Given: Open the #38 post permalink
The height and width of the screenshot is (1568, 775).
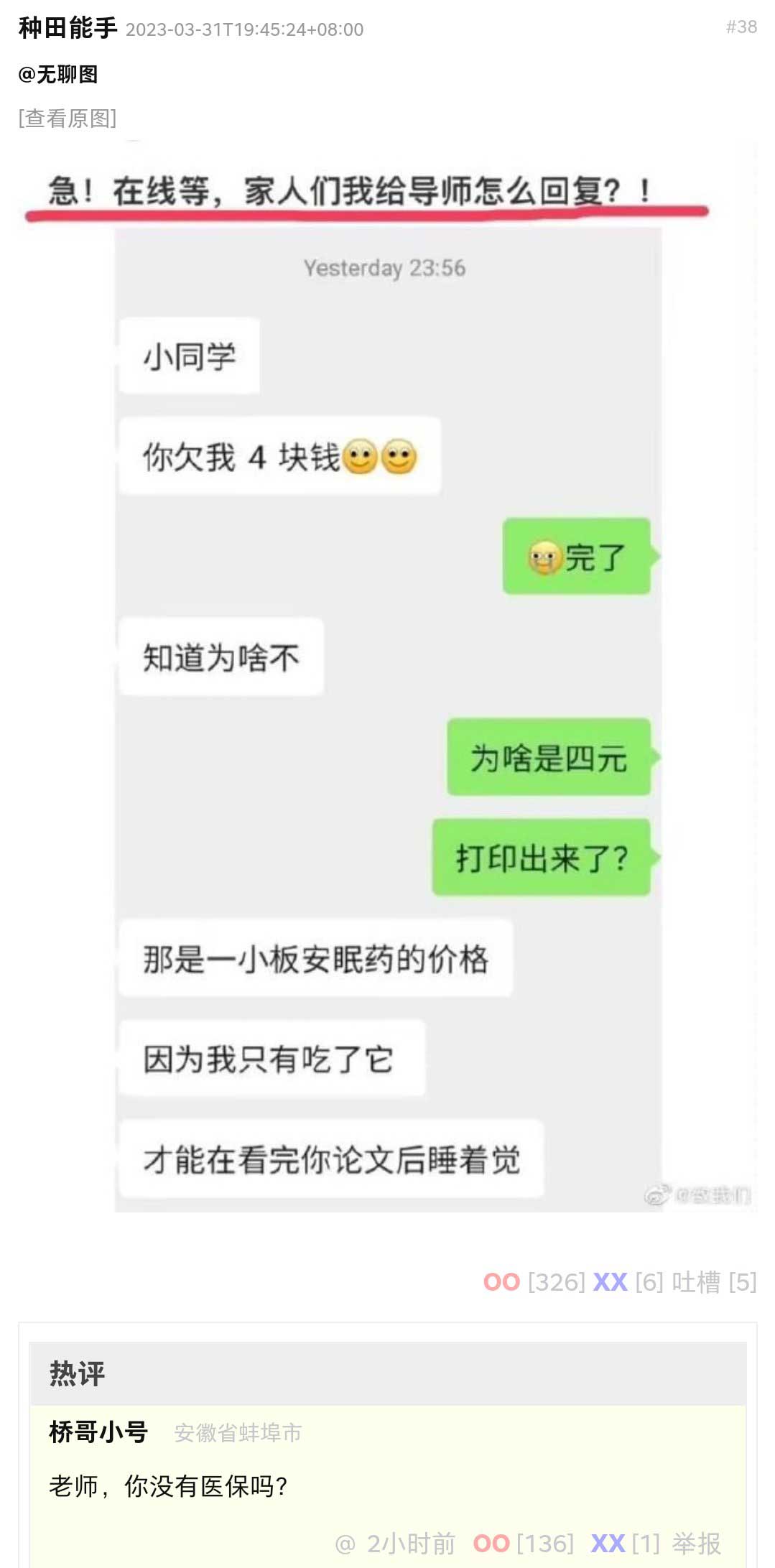Looking at the screenshot, I should pyautogui.click(x=741, y=27).
